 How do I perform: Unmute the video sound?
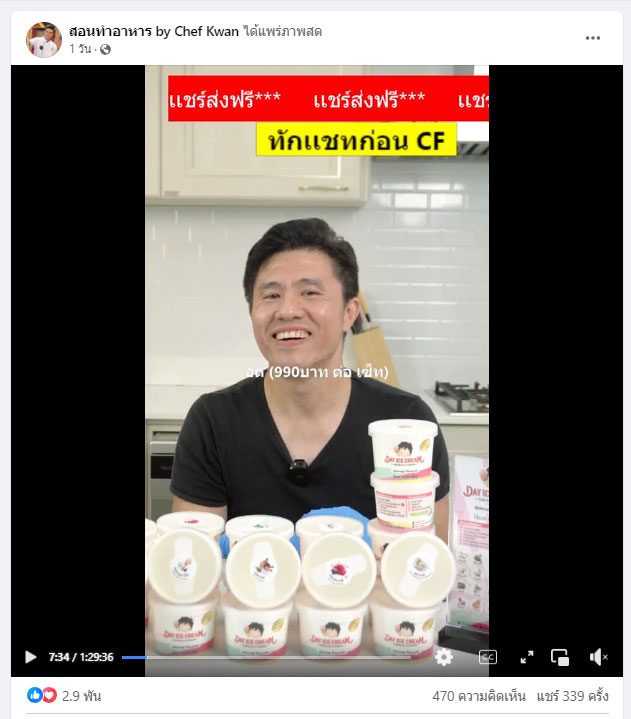(598, 657)
